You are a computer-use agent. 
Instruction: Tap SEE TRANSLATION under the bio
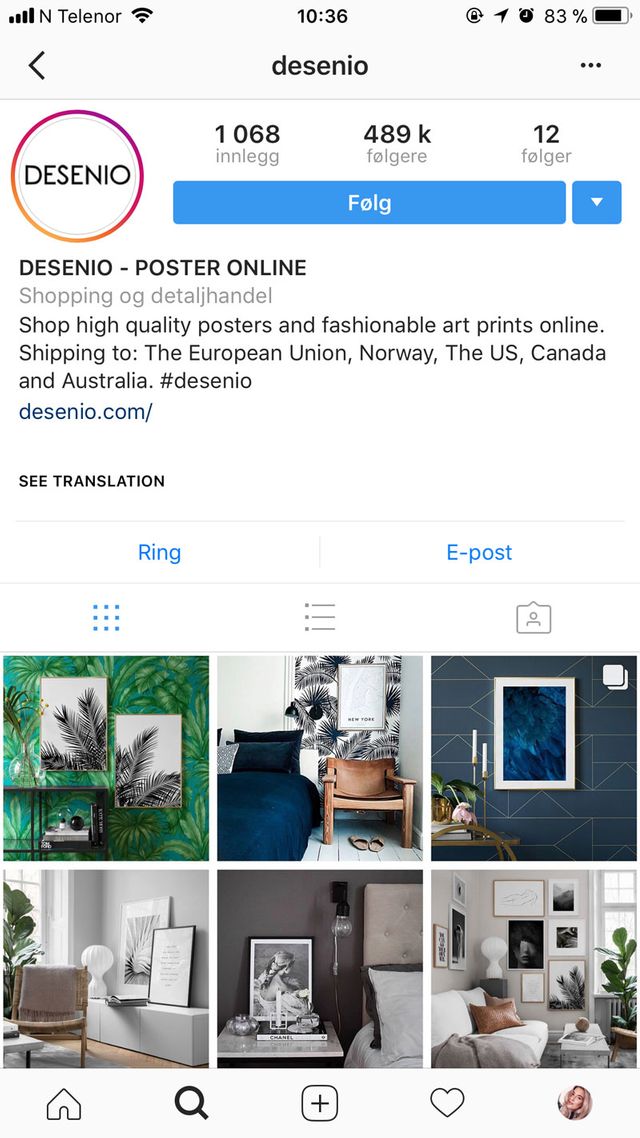92,481
